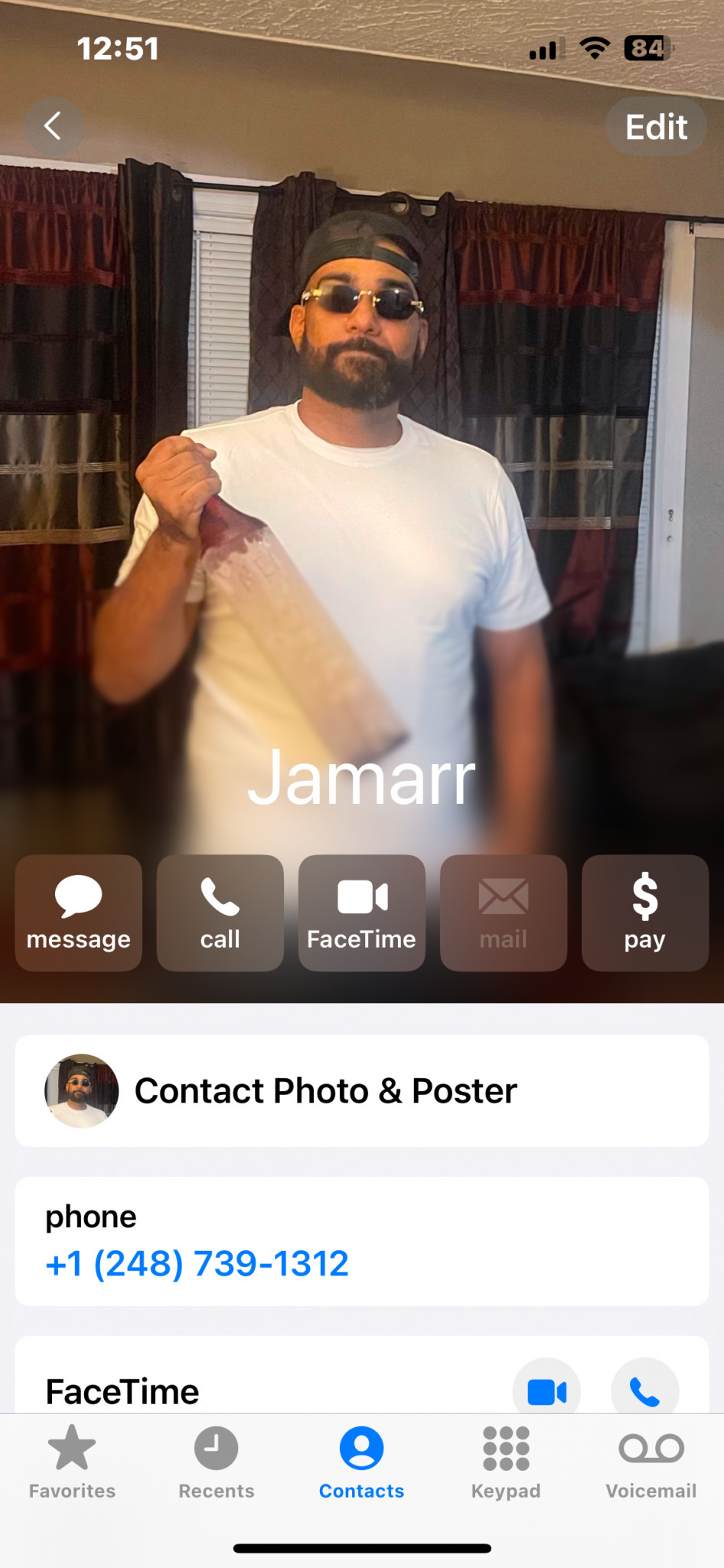The height and width of the screenshot is (1568, 724).
Task: Tap Edit to modify the contact
Action: click(656, 126)
